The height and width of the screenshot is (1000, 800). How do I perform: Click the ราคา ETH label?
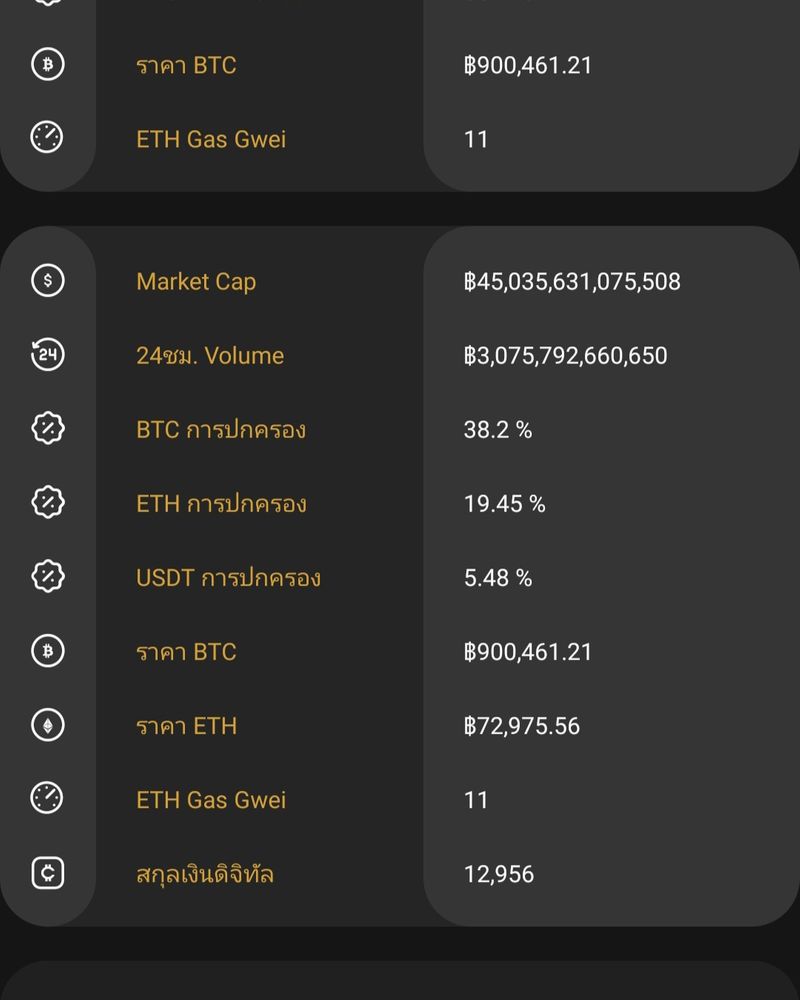[x=187, y=726]
